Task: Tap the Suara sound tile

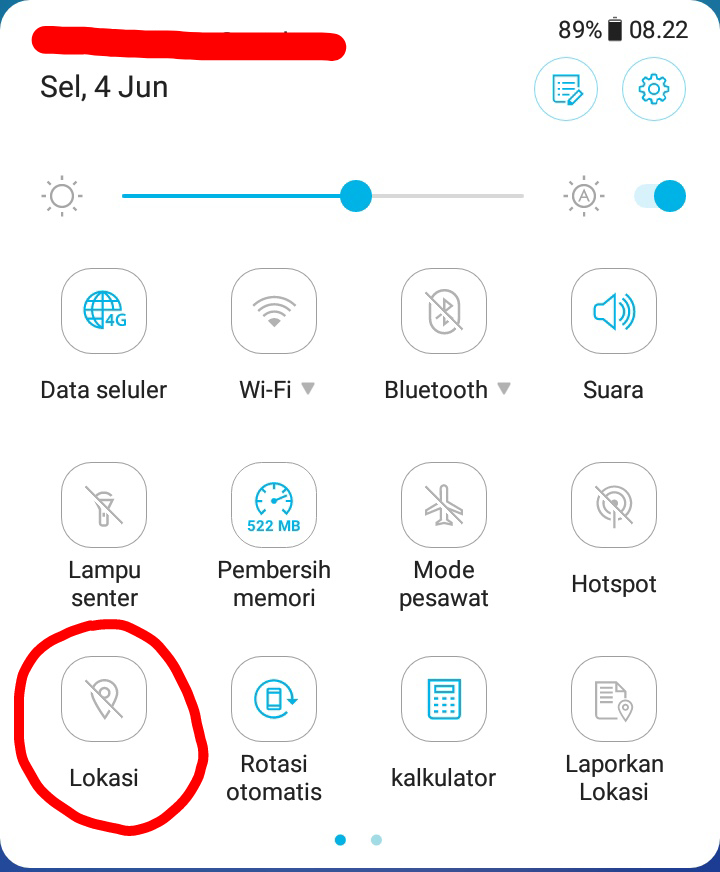Action: [614, 311]
